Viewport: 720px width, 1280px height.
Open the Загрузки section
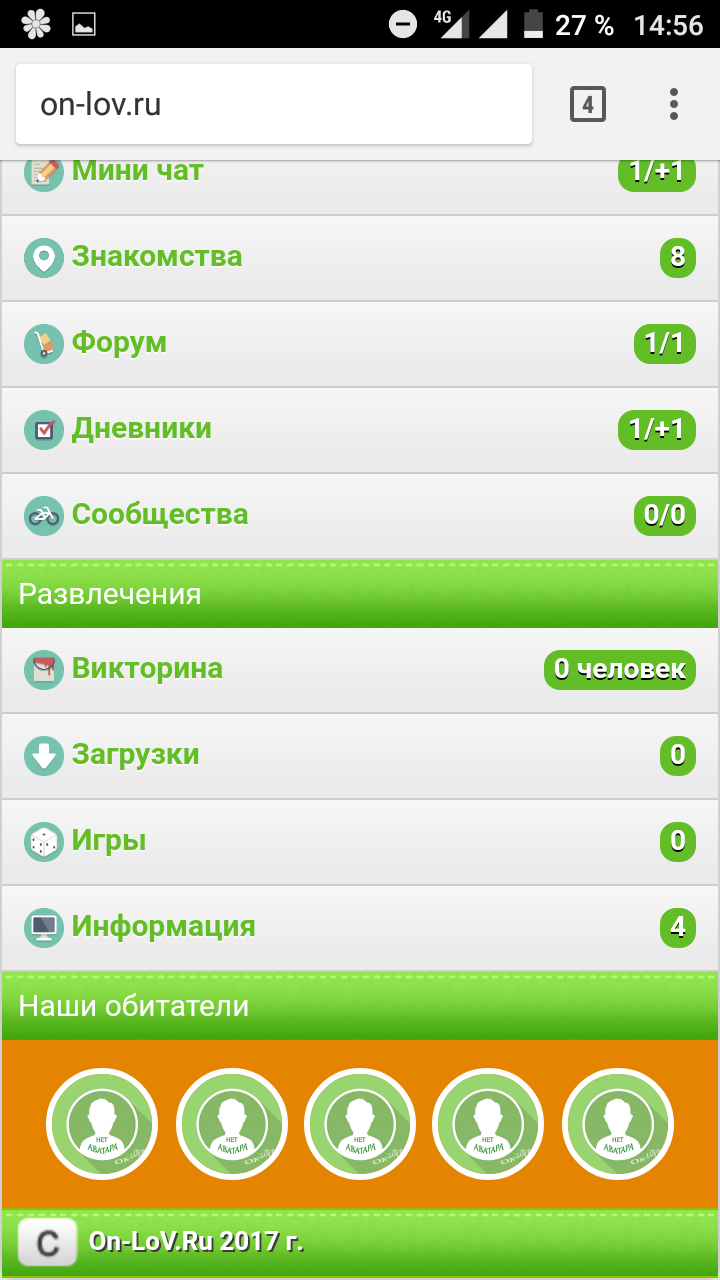(136, 755)
